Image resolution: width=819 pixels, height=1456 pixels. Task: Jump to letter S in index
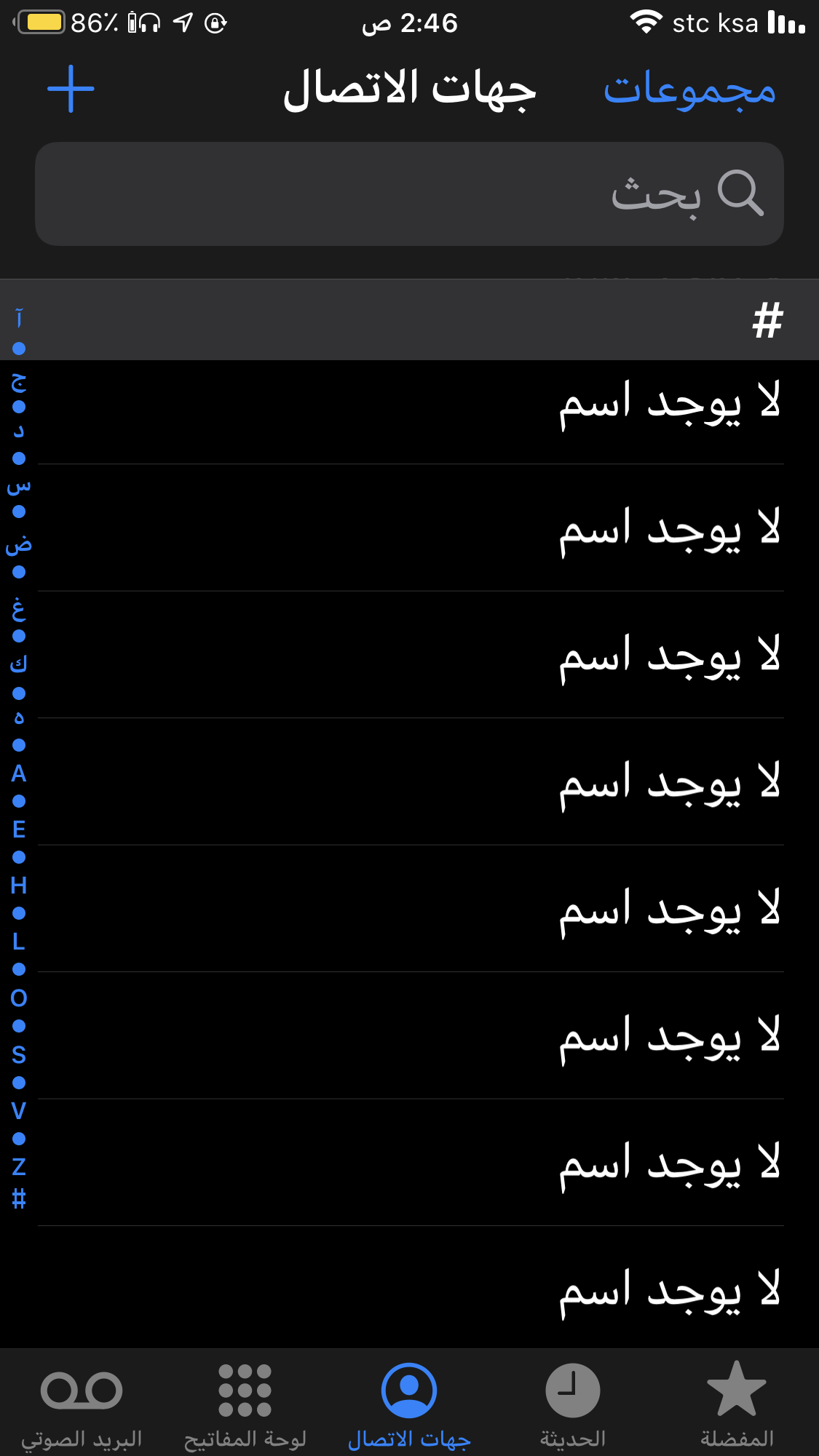click(19, 1054)
